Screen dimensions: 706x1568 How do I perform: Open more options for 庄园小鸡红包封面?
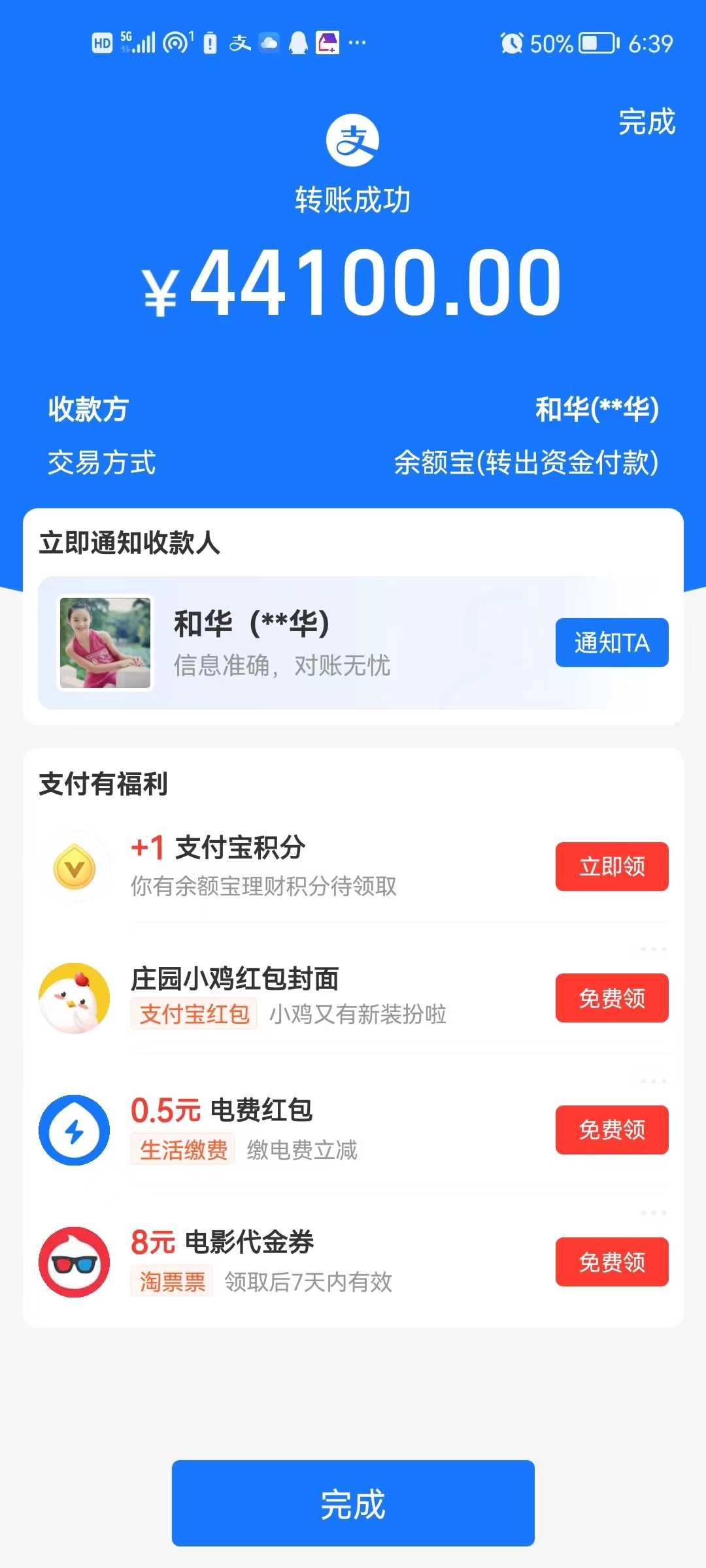coord(653,949)
